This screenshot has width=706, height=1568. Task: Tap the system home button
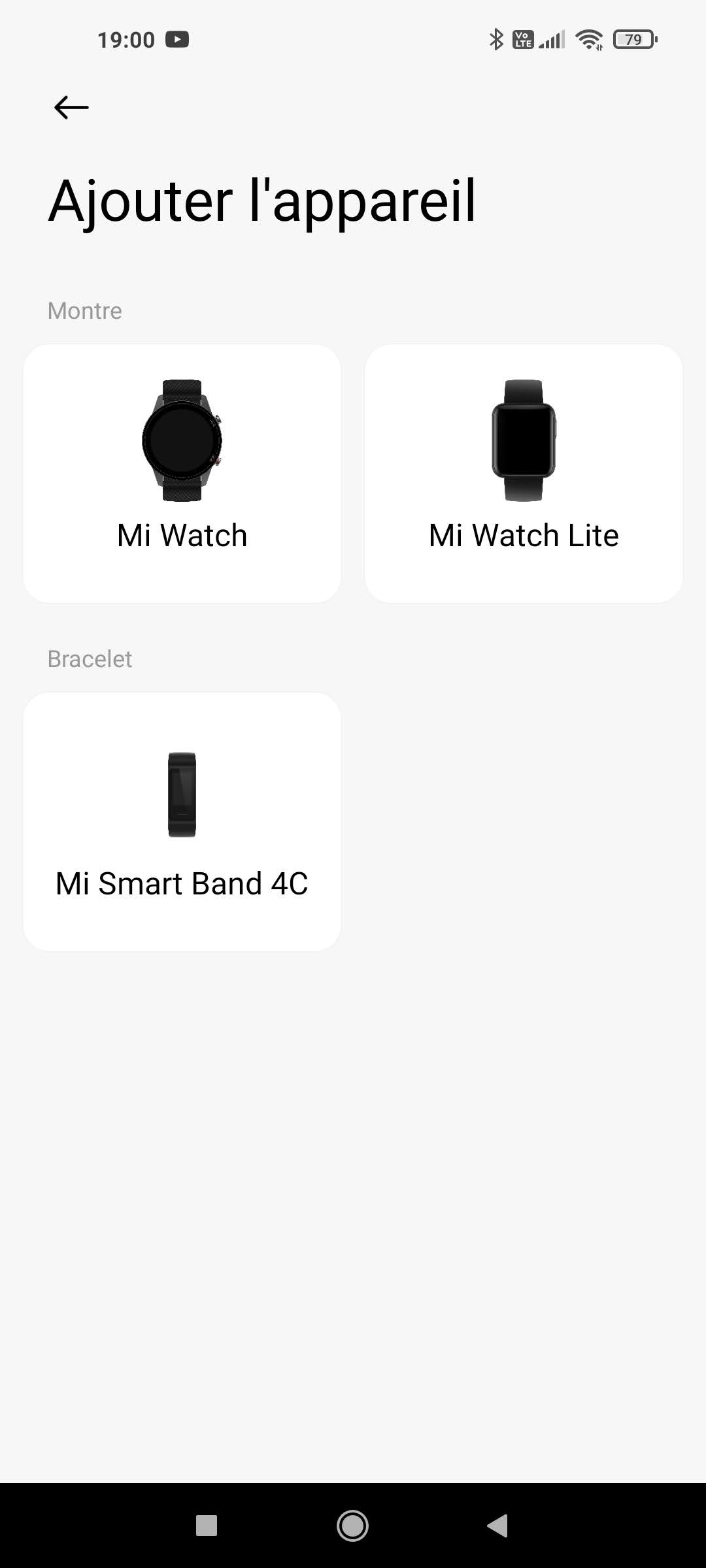pyautogui.click(x=352, y=1526)
